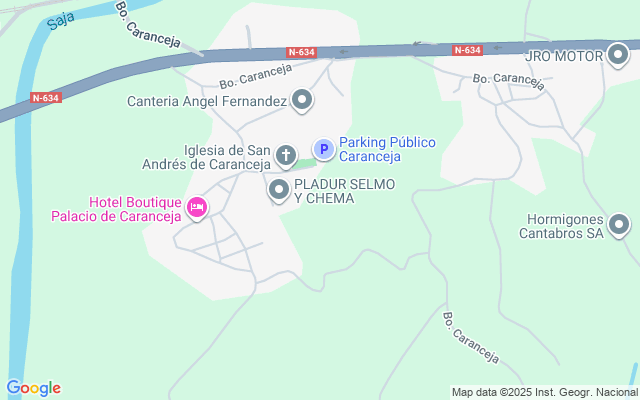Viewport: 640px width, 400px height.
Task: Open Iglesia de San Andrés de Caranceja pin
Action: coord(286,155)
